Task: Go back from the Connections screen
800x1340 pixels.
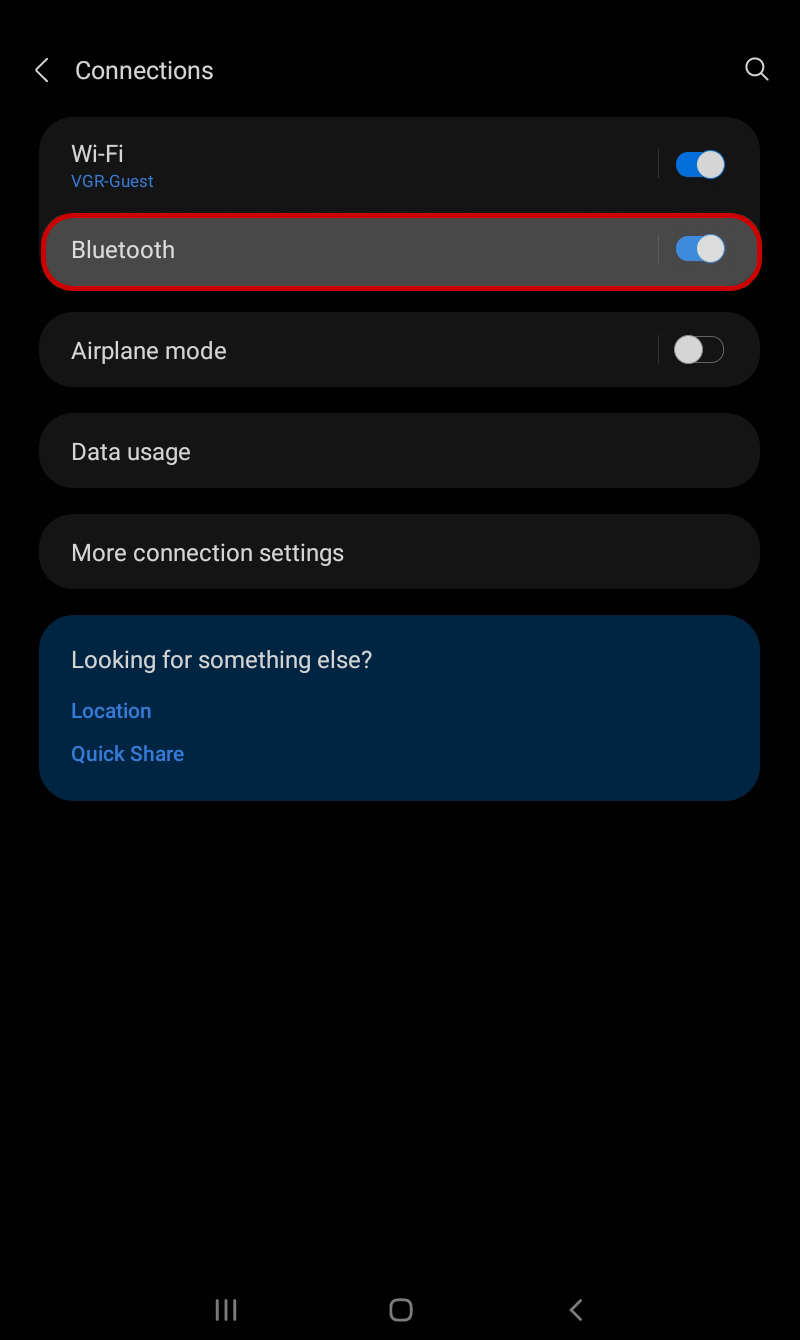Action: [41, 70]
